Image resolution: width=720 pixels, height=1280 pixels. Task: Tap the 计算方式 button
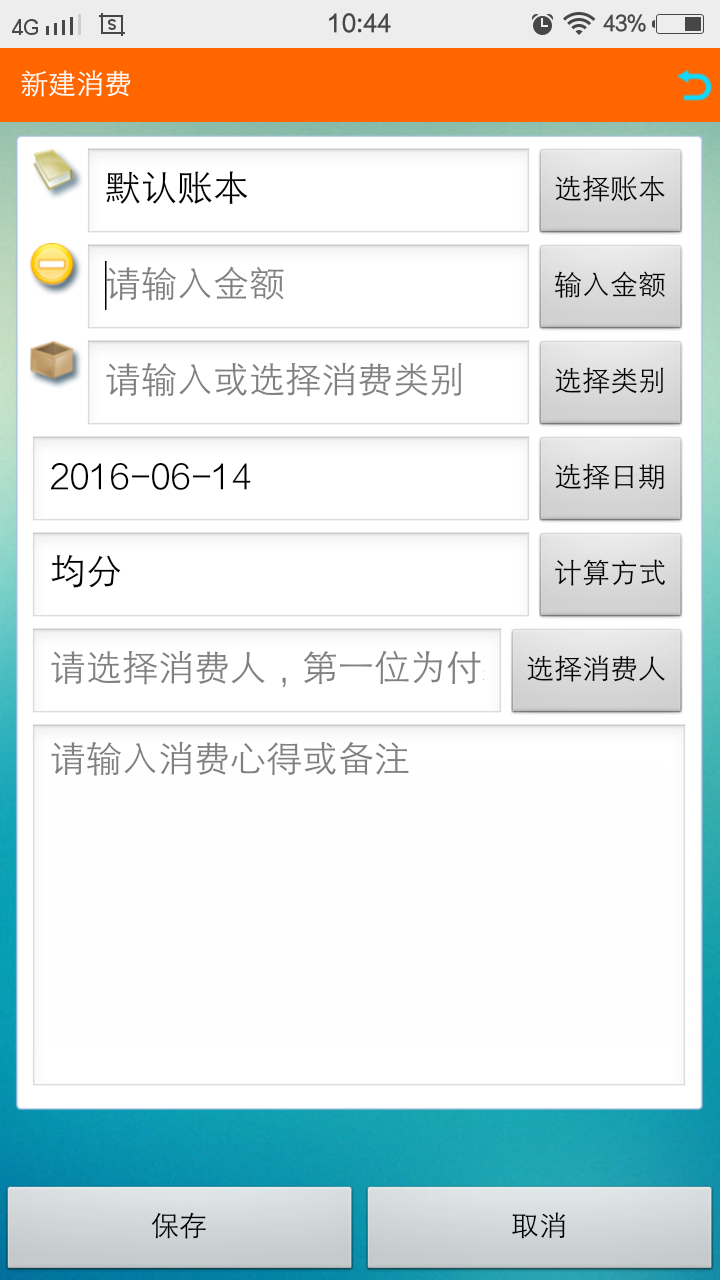coord(610,574)
